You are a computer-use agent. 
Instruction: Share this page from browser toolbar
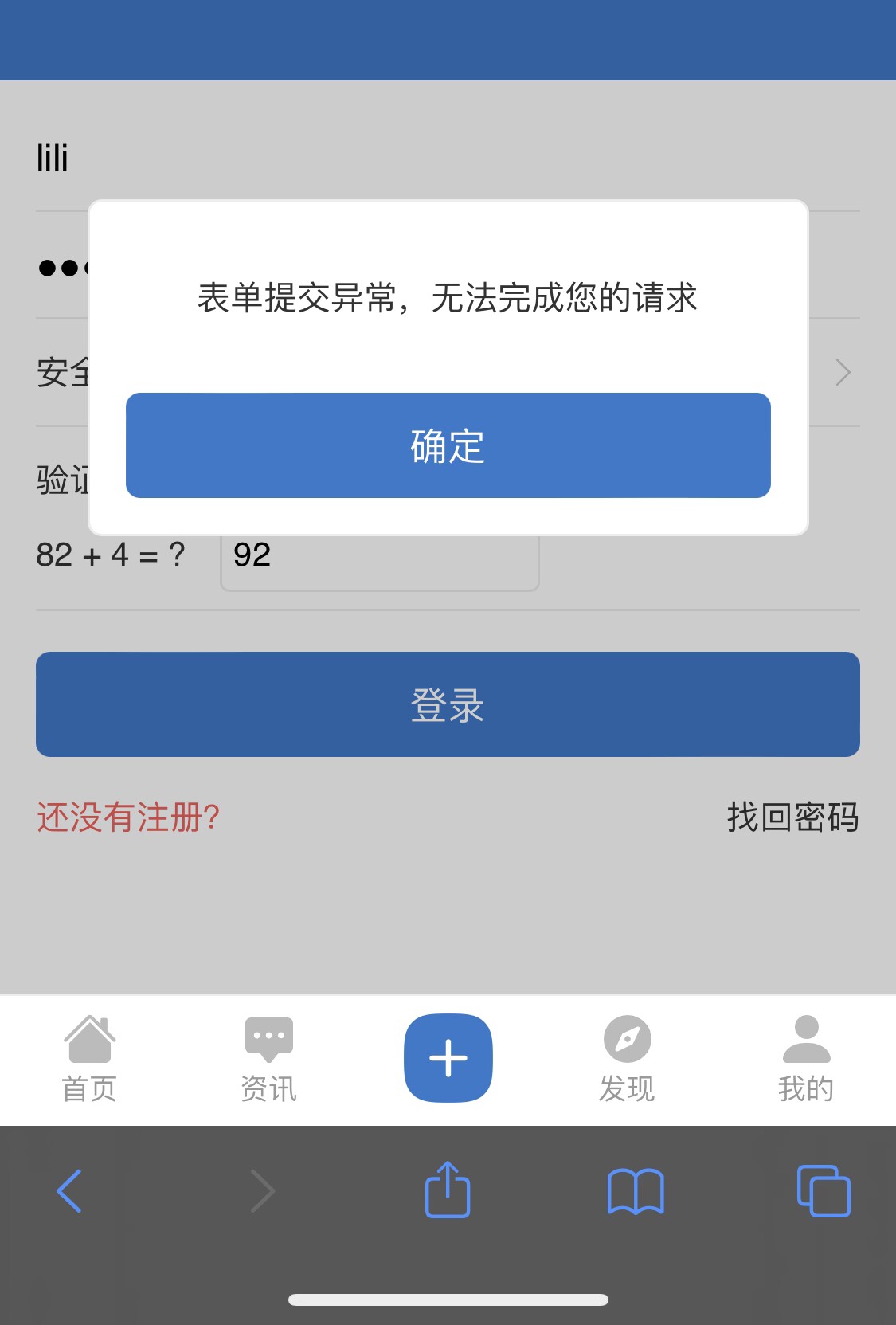point(448,1190)
